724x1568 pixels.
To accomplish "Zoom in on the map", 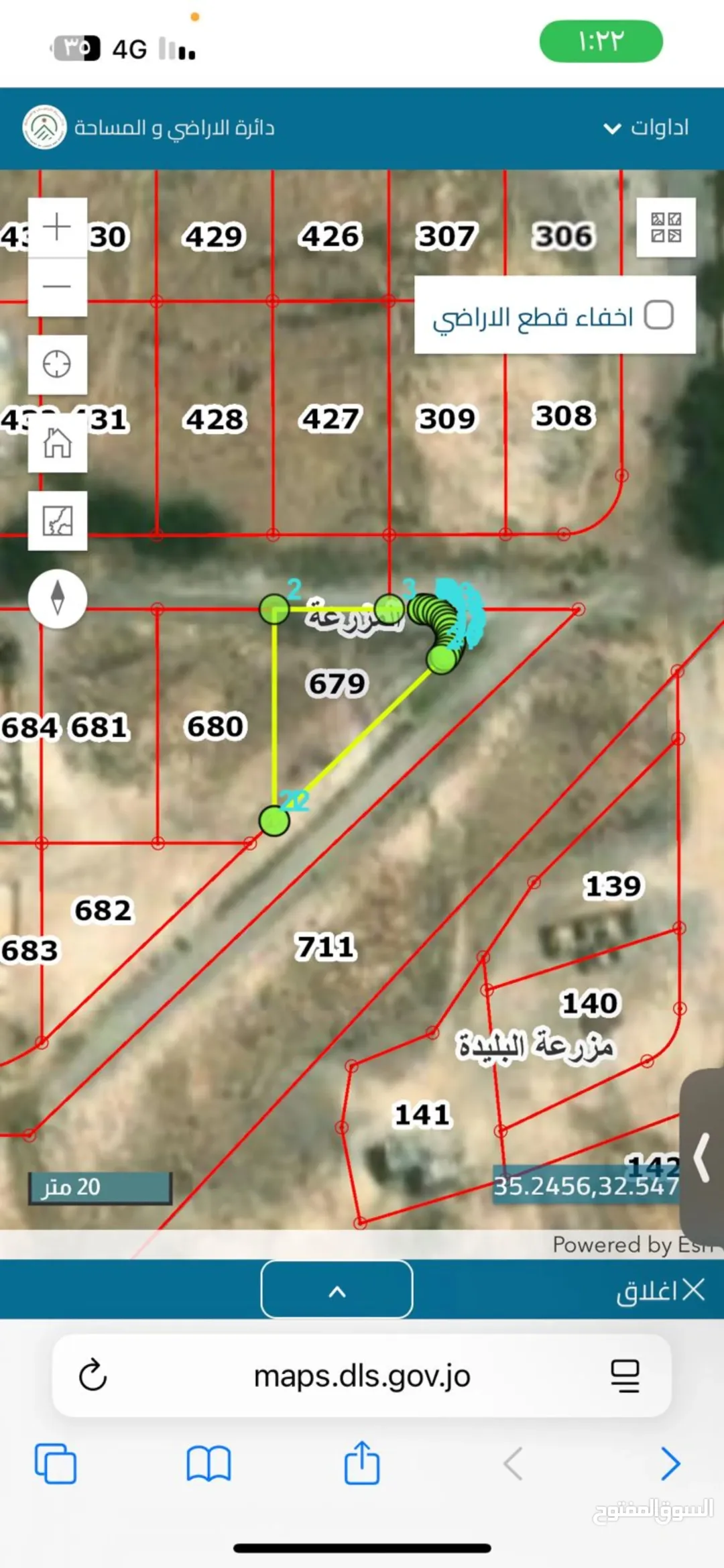I will 57,227.
